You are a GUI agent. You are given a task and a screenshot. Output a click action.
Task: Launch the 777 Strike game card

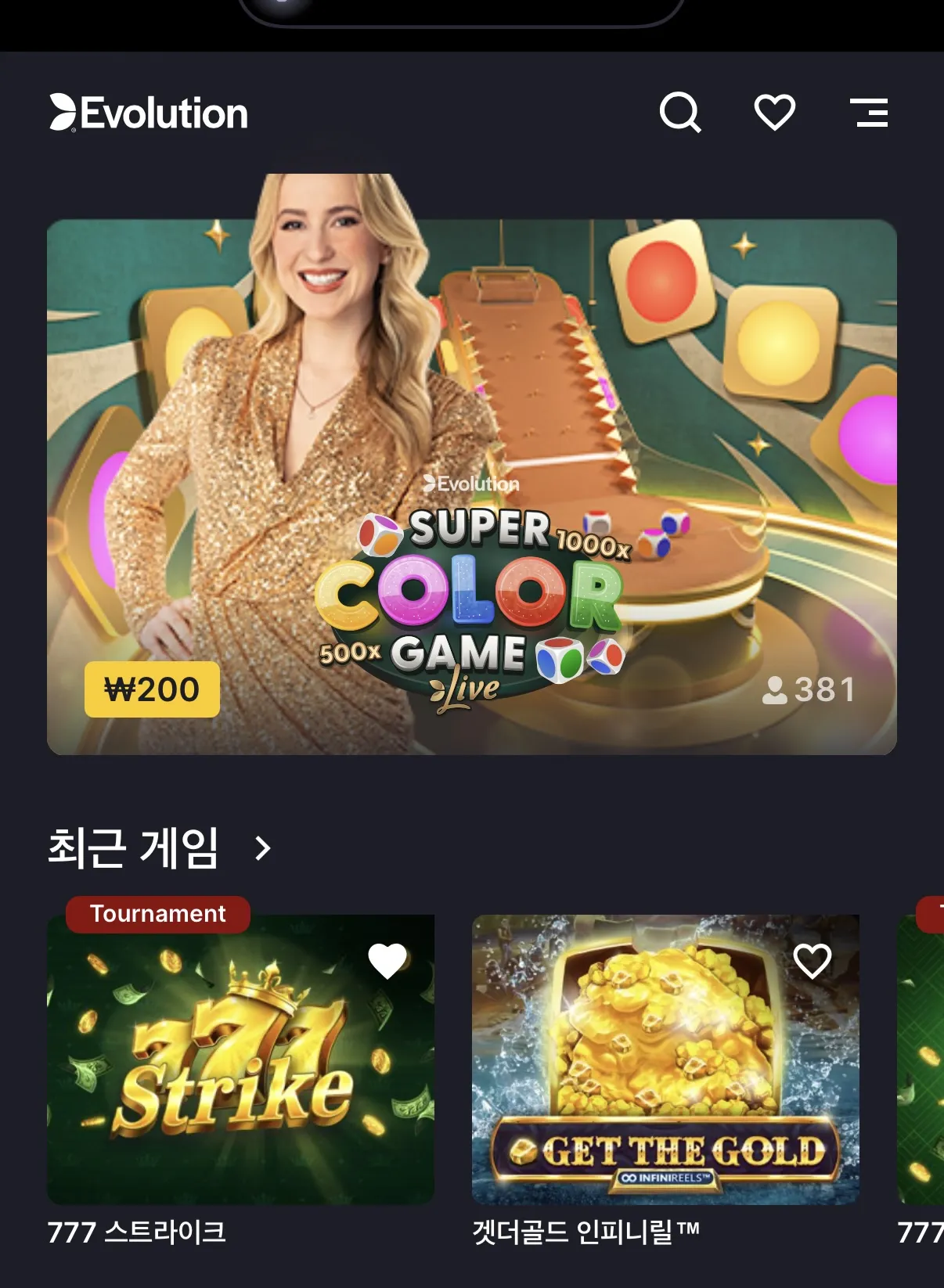[x=240, y=1060]
